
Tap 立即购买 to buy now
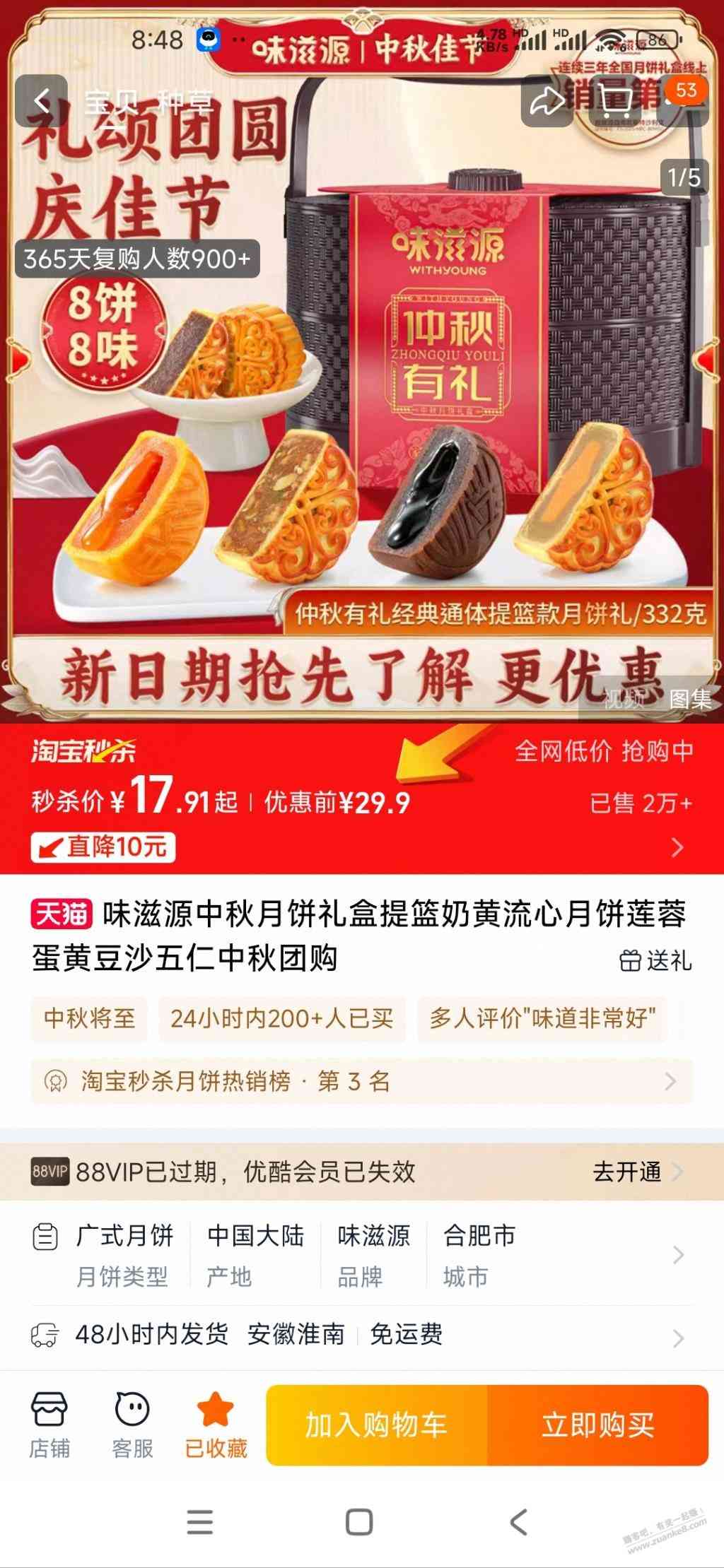pos(597,1425)
